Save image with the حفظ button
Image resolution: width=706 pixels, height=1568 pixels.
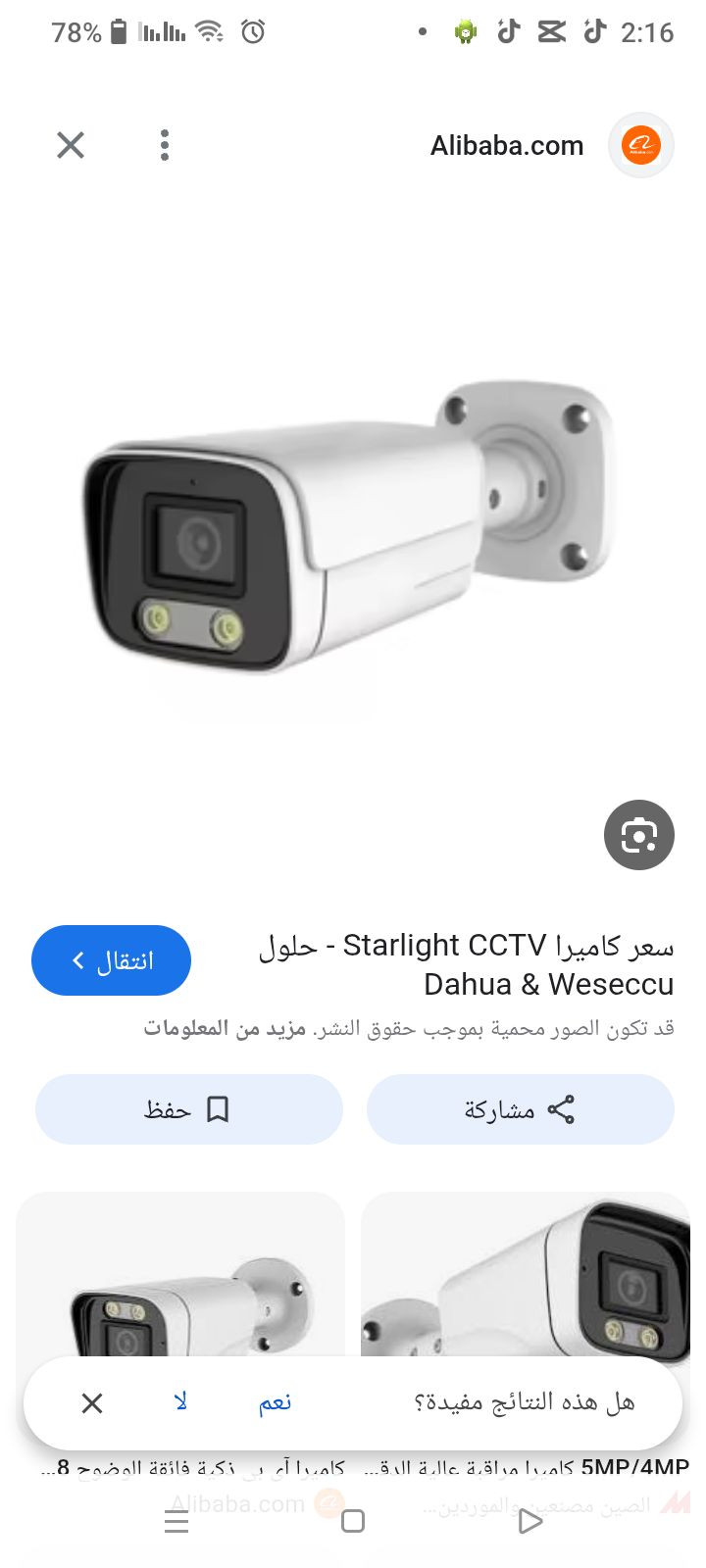coord(189,1109)
